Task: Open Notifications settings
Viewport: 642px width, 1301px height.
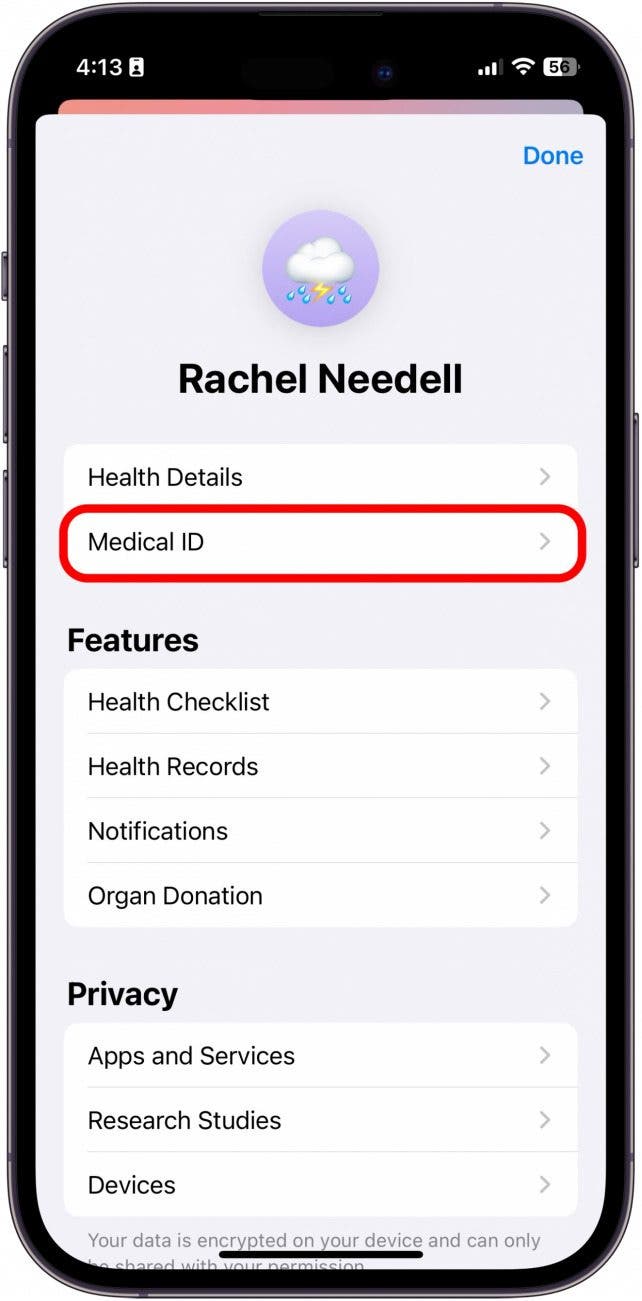Action: click(320, 831)
